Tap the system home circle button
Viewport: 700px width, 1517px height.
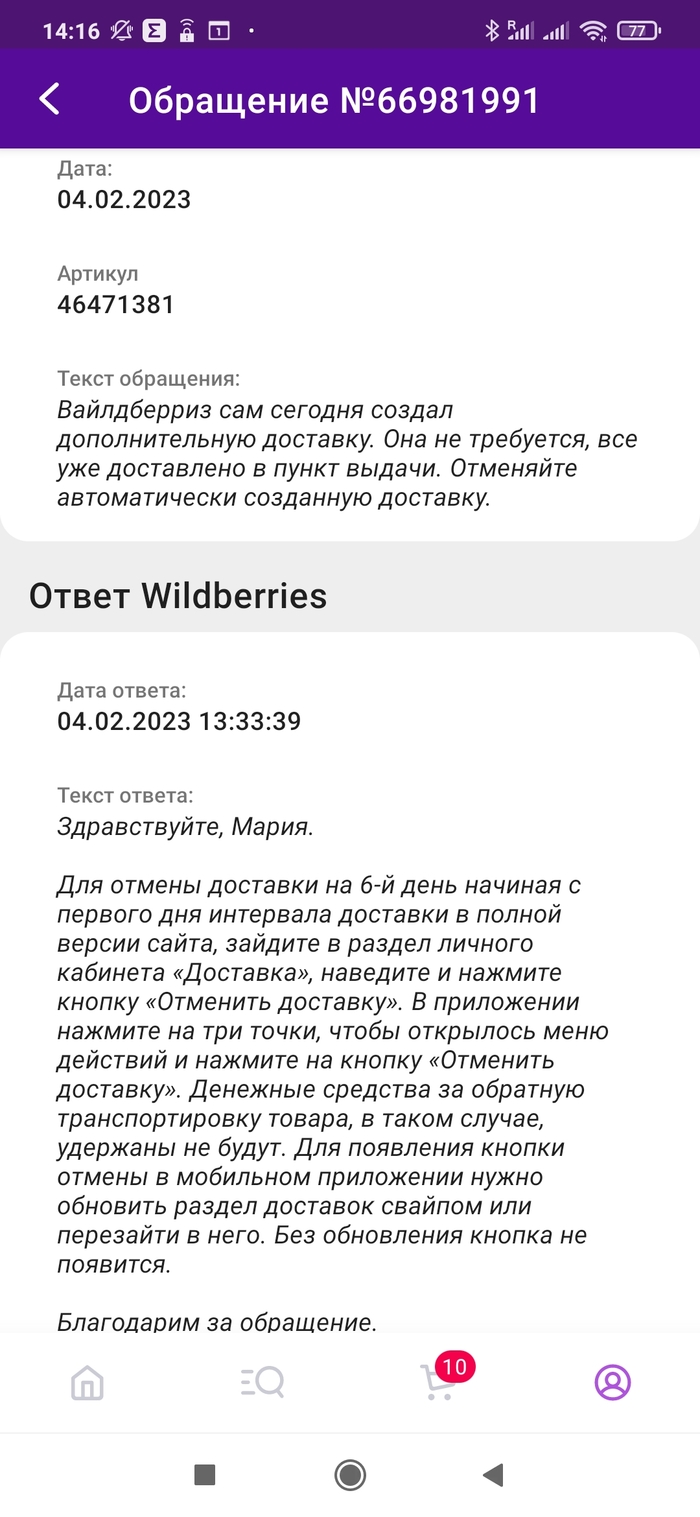click(x=350, y=1474)
